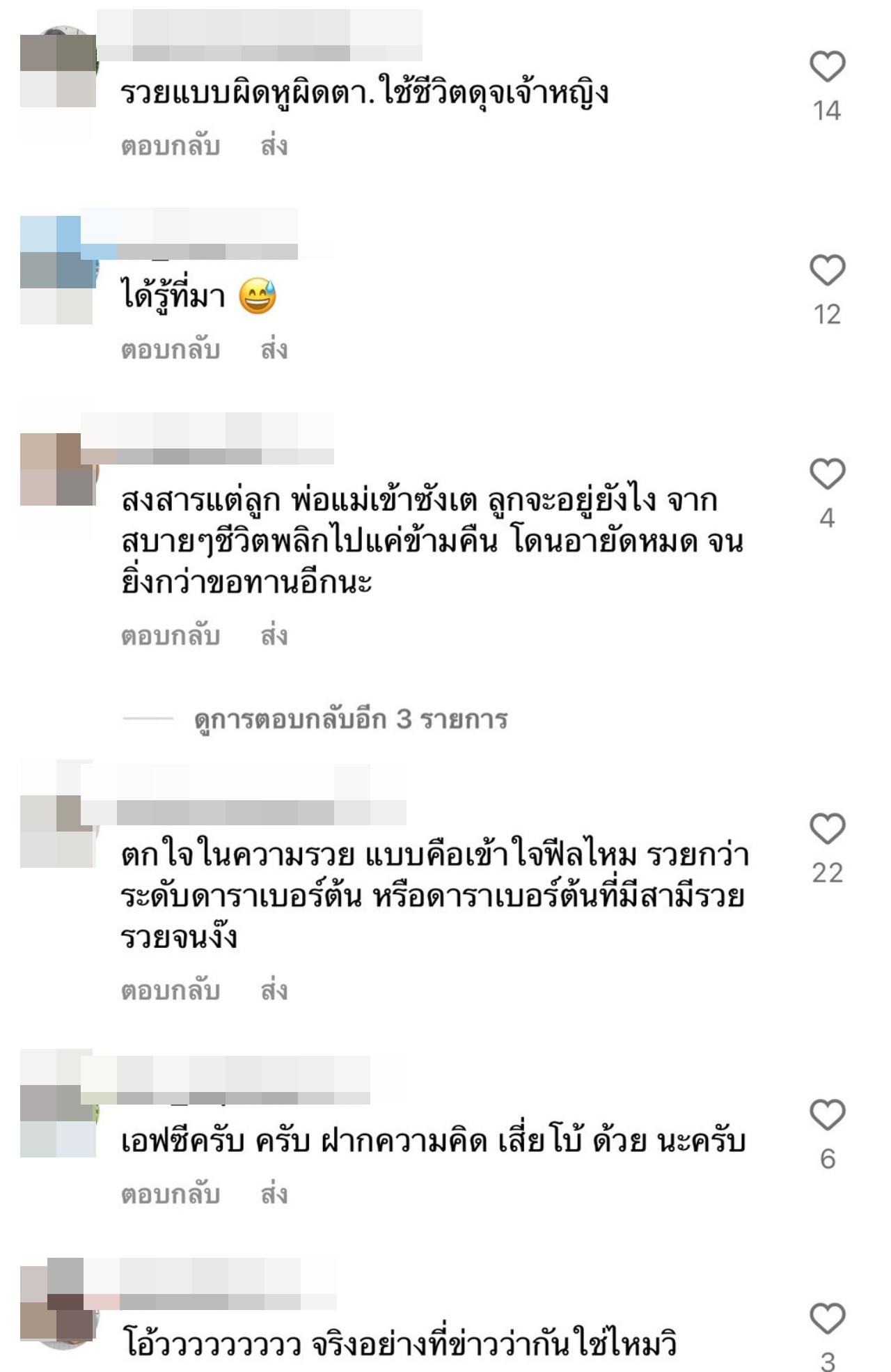Reply to the comment starting 'สงสารแต่ลูก'
891x1372 pixels.
pyautogui.click(x=171, y=636)
